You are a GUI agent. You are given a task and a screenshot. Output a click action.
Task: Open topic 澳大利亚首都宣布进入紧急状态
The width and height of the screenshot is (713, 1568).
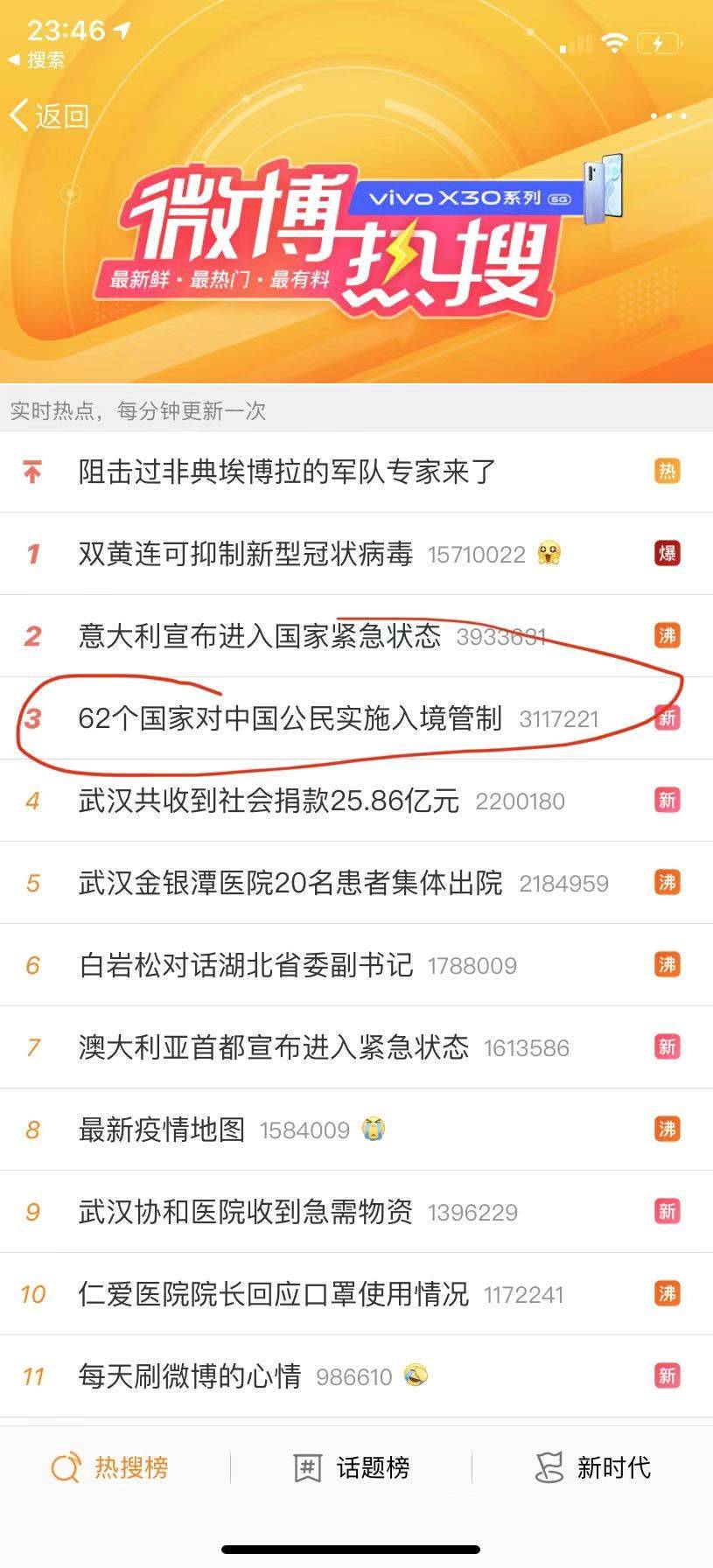point(273,1047)
